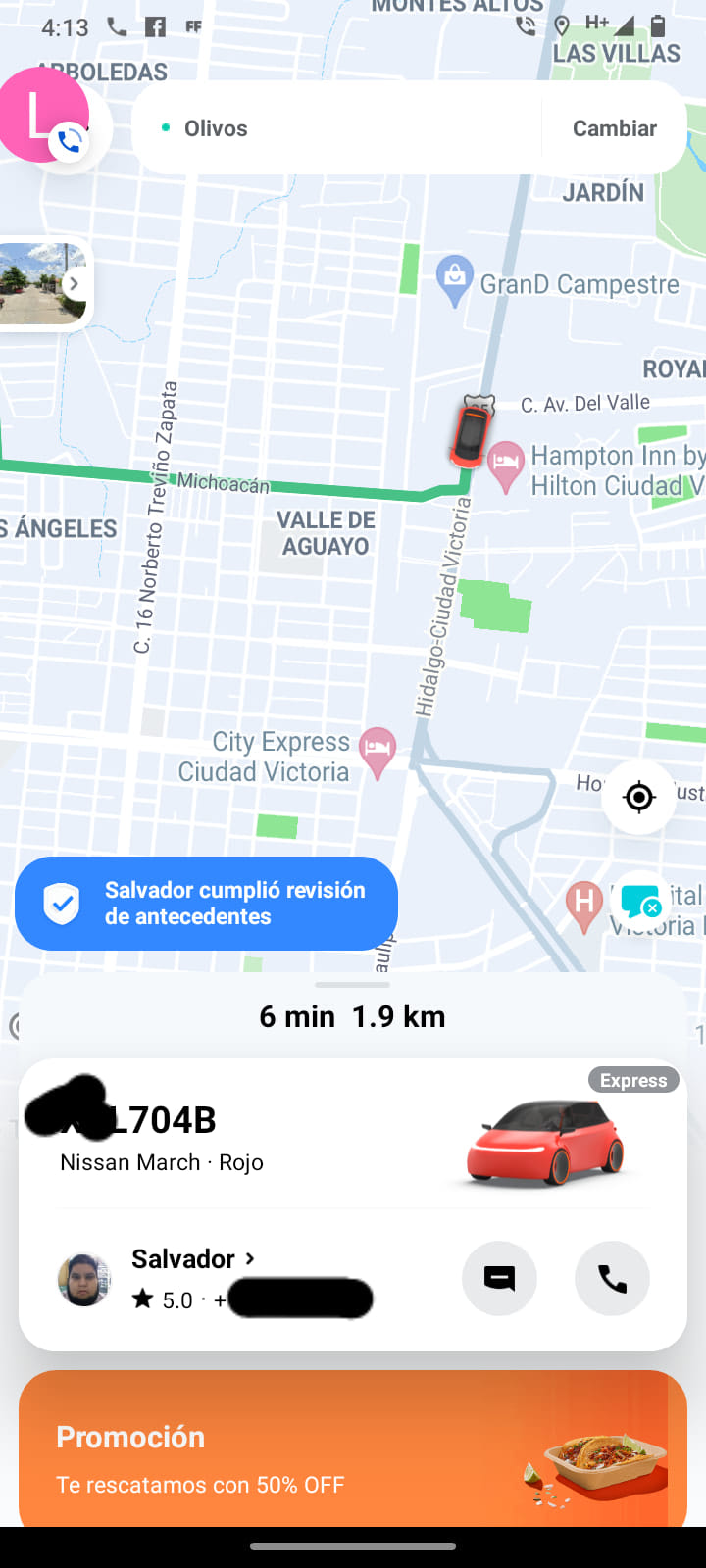Open the street view photo thumbnail
Viewport: 706px width, 1568px height.
pos(43,284)
